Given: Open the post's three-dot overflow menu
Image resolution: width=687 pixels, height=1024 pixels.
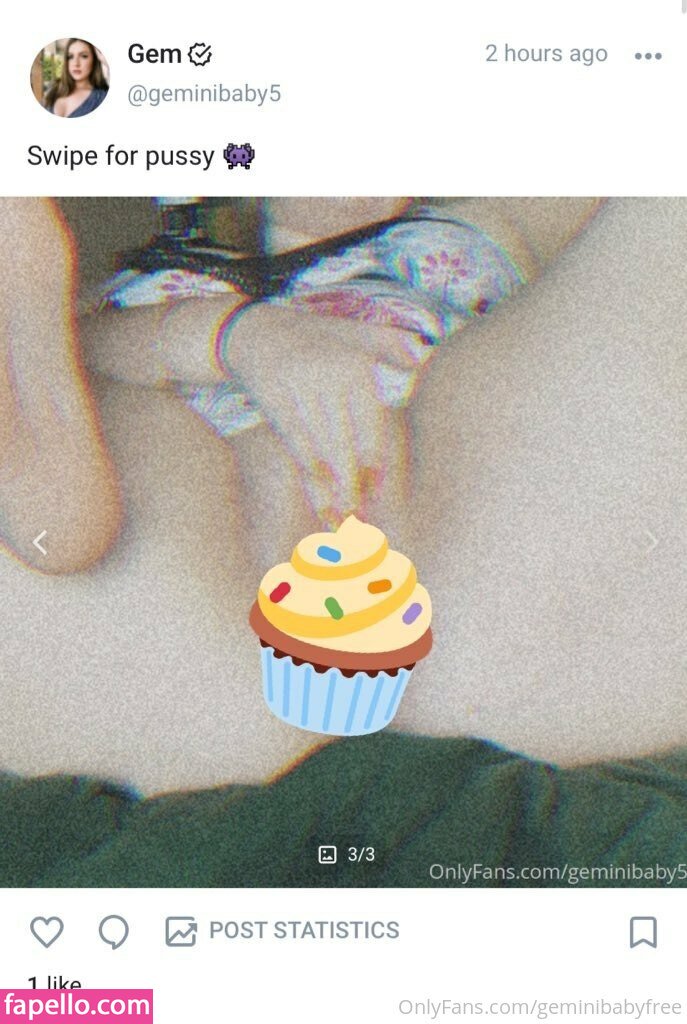Looking at the screenshot, I should click(x=648, y=56).
